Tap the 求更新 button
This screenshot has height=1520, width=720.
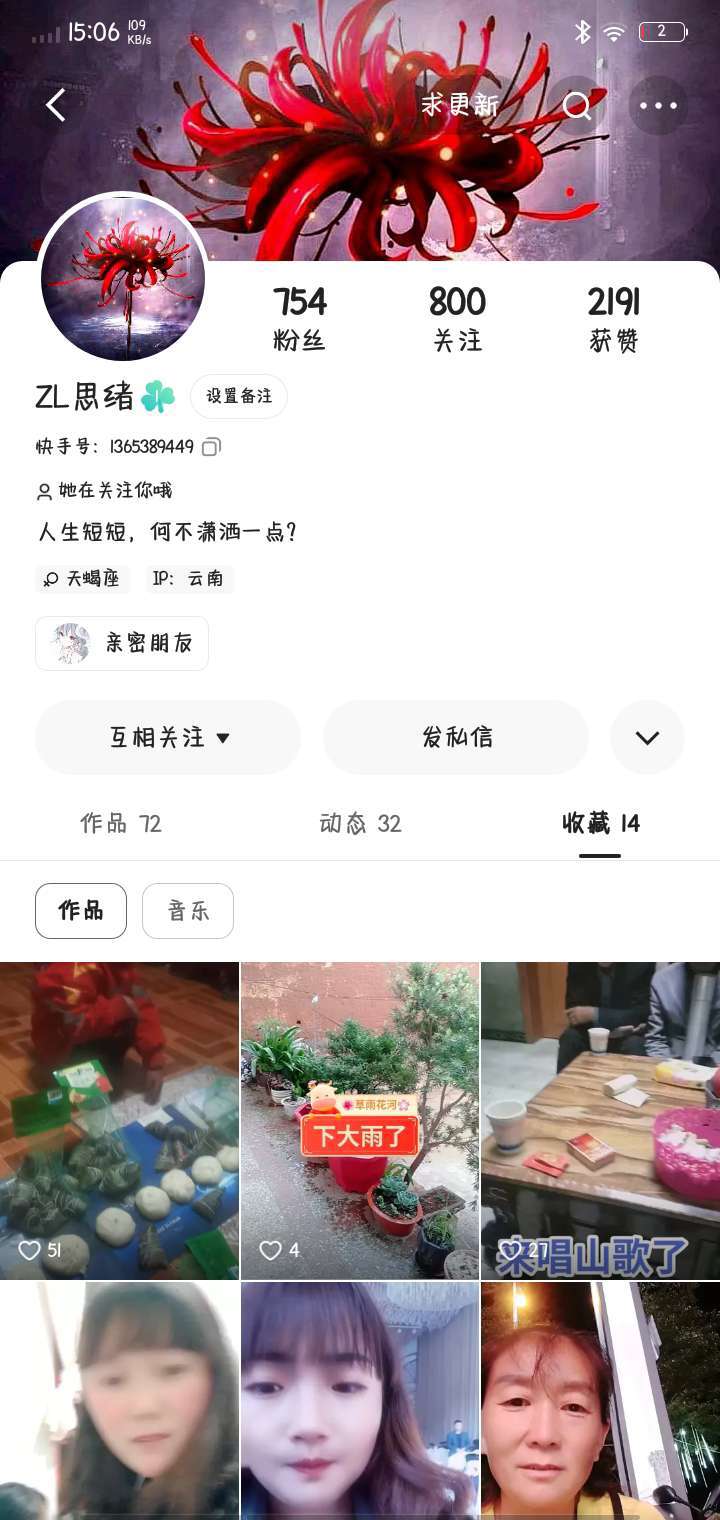click(459, 105)
